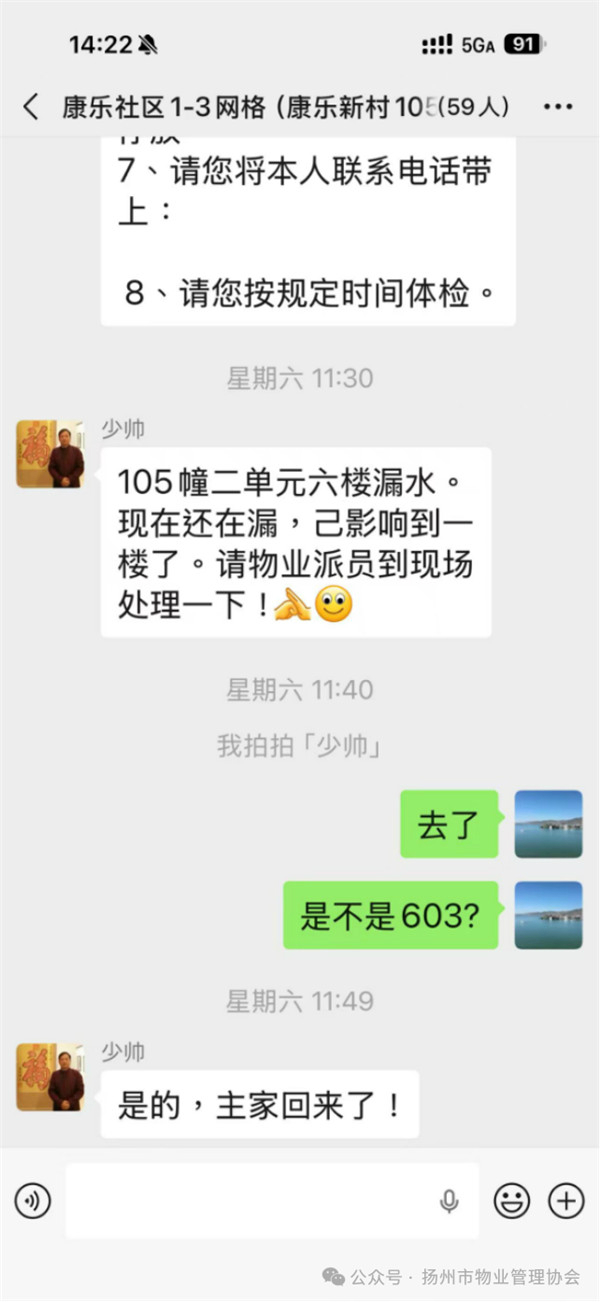The height and width of the screenshot is (1302, 600).
Task: Go back from the 康乐社区 group chat
Action: tap(31, 107)
